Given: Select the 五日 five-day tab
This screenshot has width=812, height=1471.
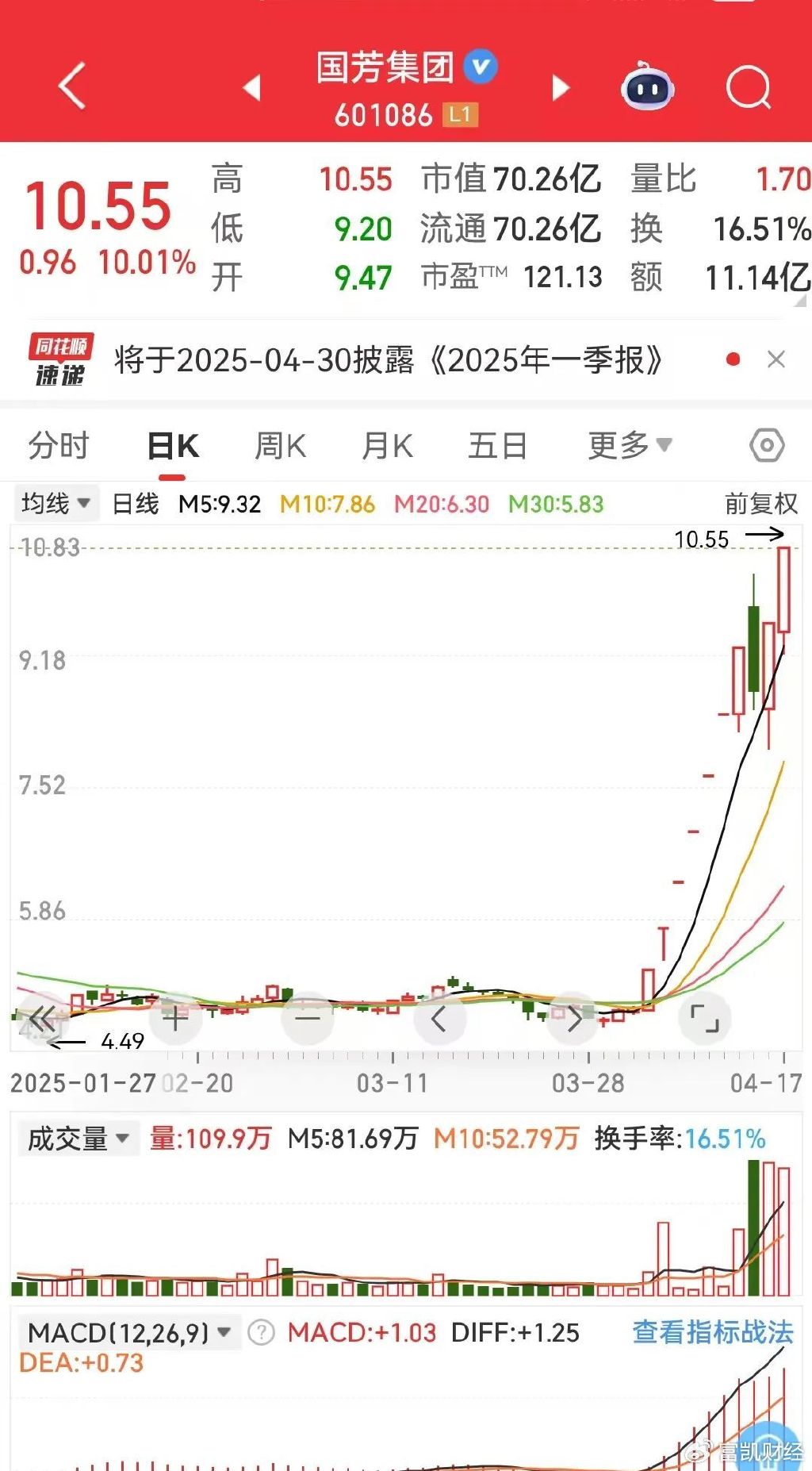Looking at the screenshot, I should 496,446.
